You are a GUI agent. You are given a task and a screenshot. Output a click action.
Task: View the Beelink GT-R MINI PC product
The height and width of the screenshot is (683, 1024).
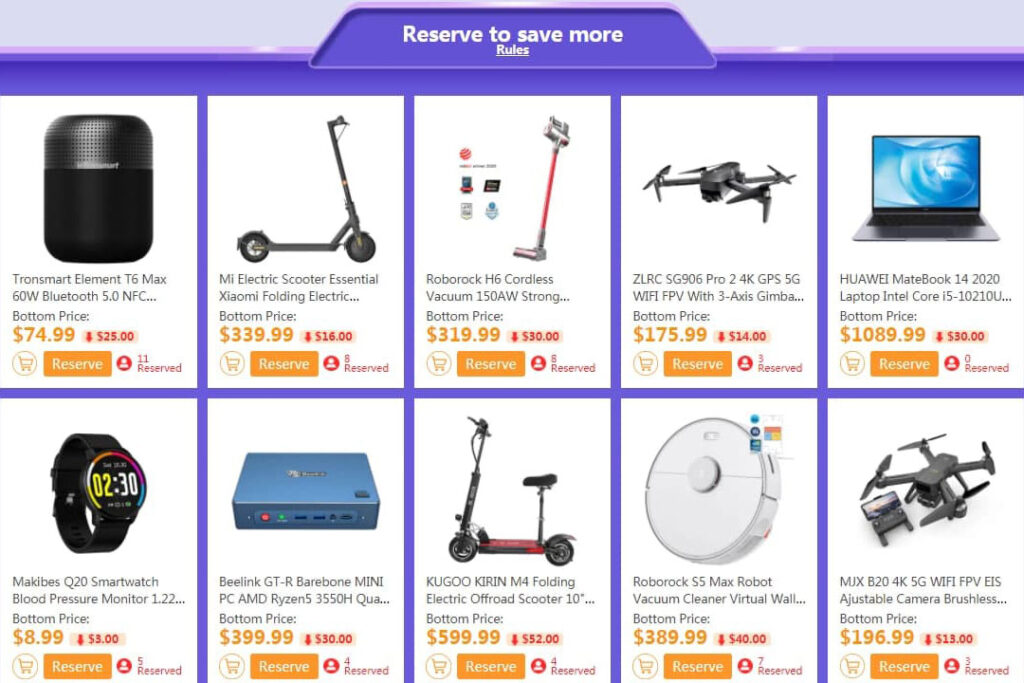pos(305,493)
